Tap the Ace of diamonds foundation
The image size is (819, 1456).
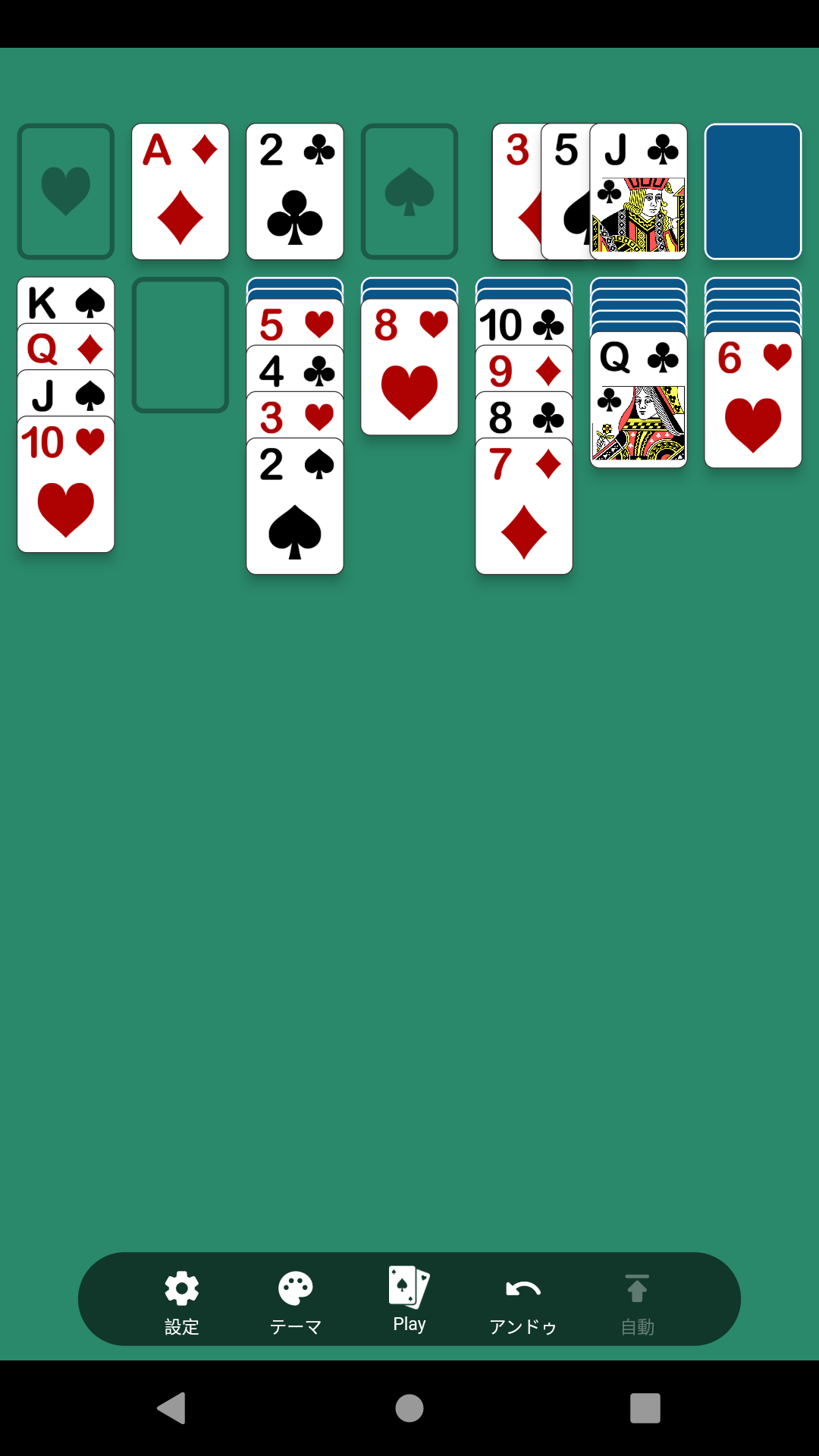coord(180,191)
